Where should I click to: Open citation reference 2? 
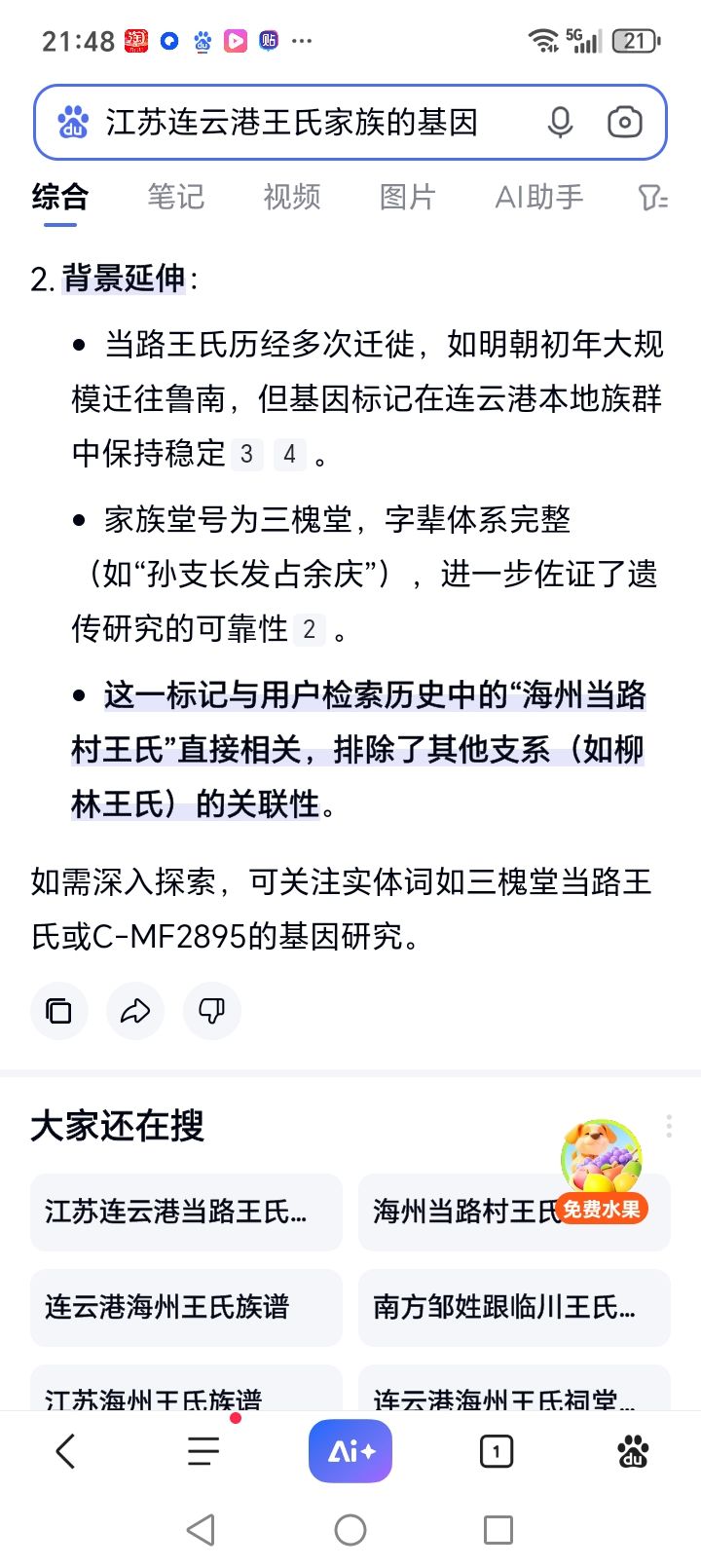[x=310, y=629]
